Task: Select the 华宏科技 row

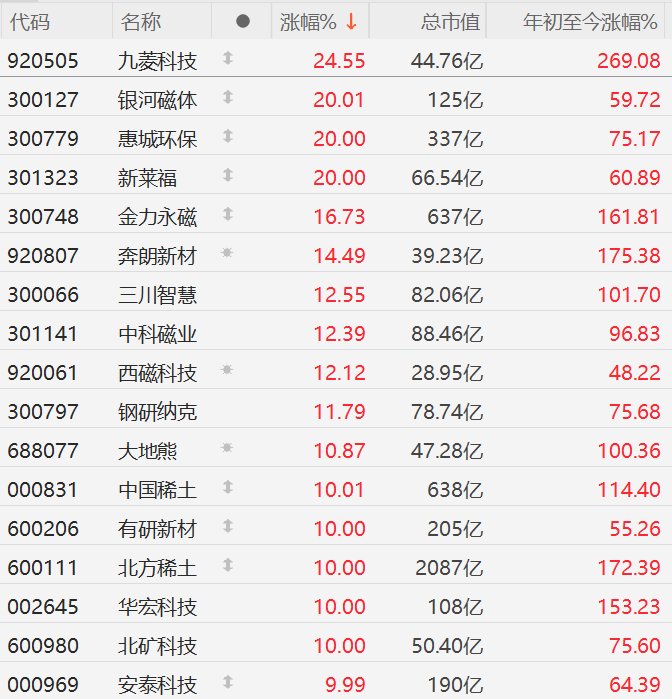Action: tap(158, 607)
